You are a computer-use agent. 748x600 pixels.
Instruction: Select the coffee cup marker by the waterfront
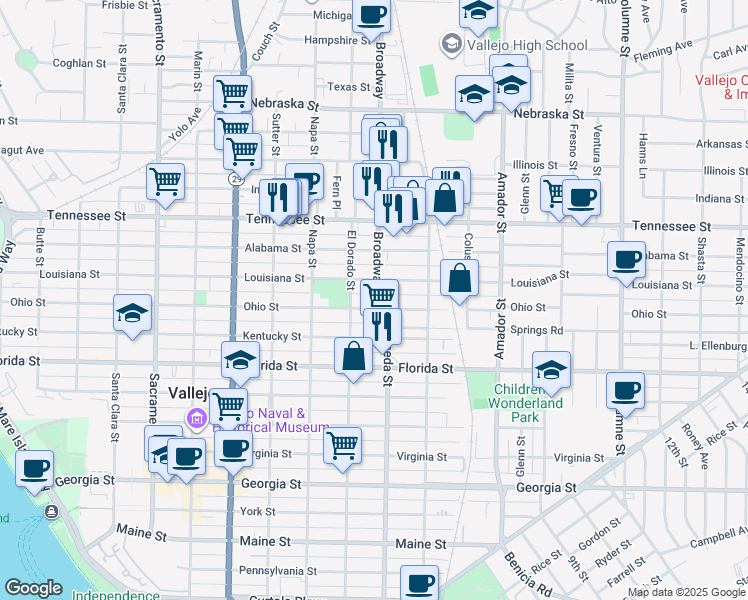click(x=35, y=467)
